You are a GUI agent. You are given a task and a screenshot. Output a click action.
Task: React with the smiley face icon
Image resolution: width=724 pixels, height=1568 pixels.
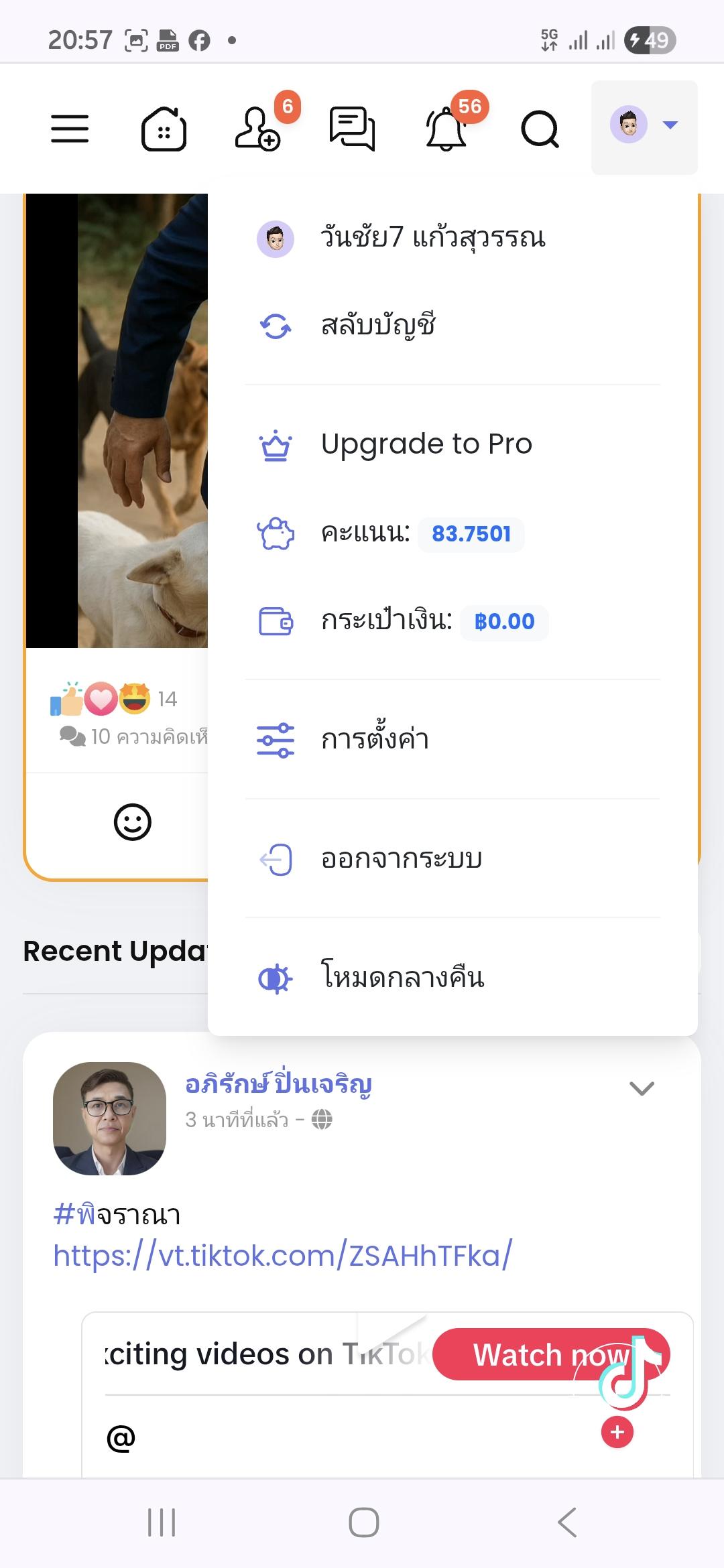tap(133, 822)
